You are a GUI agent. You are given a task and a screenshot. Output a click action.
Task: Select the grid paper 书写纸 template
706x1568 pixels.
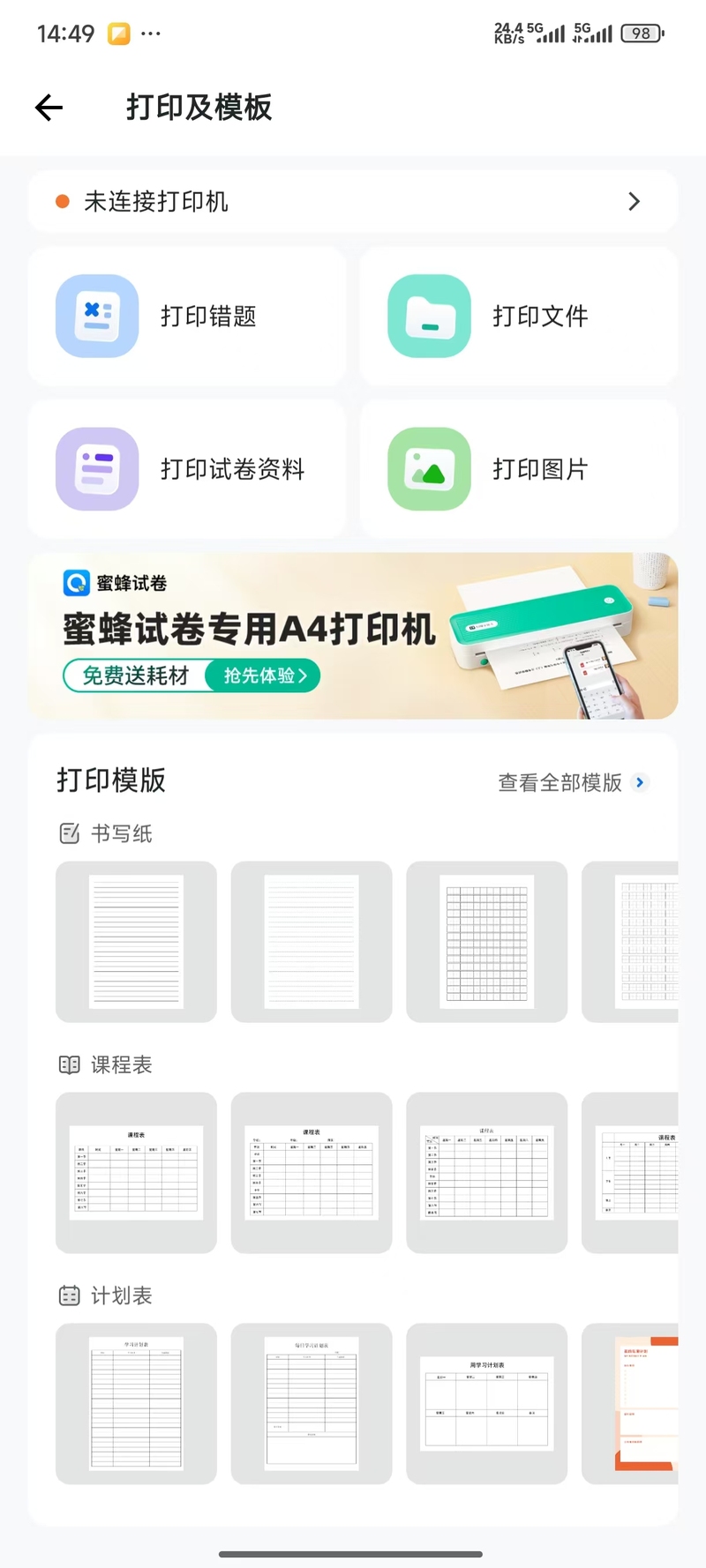coord(486,942)
